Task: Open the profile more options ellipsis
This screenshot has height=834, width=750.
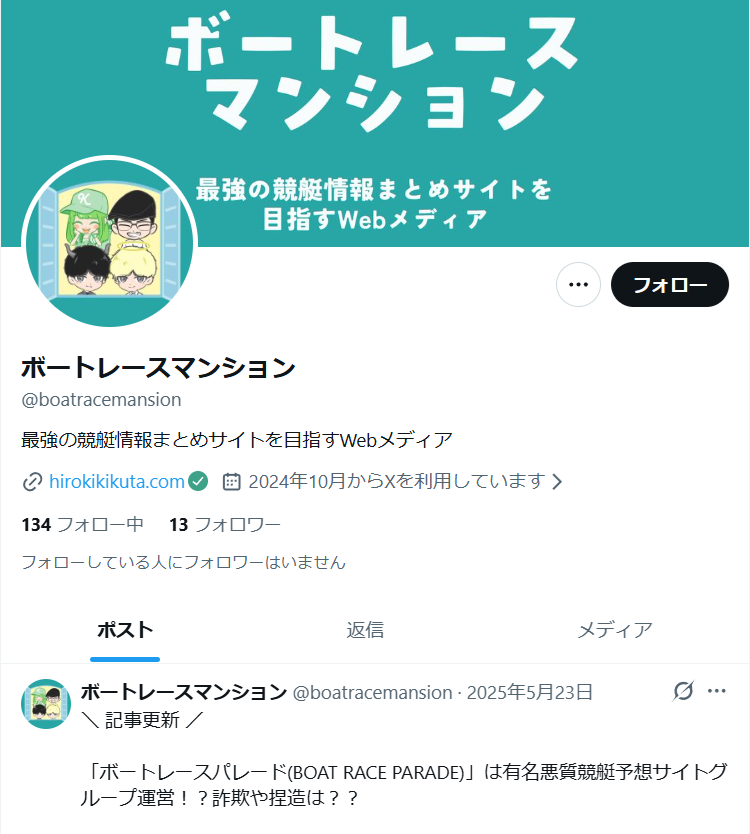Action: [578, 284]
